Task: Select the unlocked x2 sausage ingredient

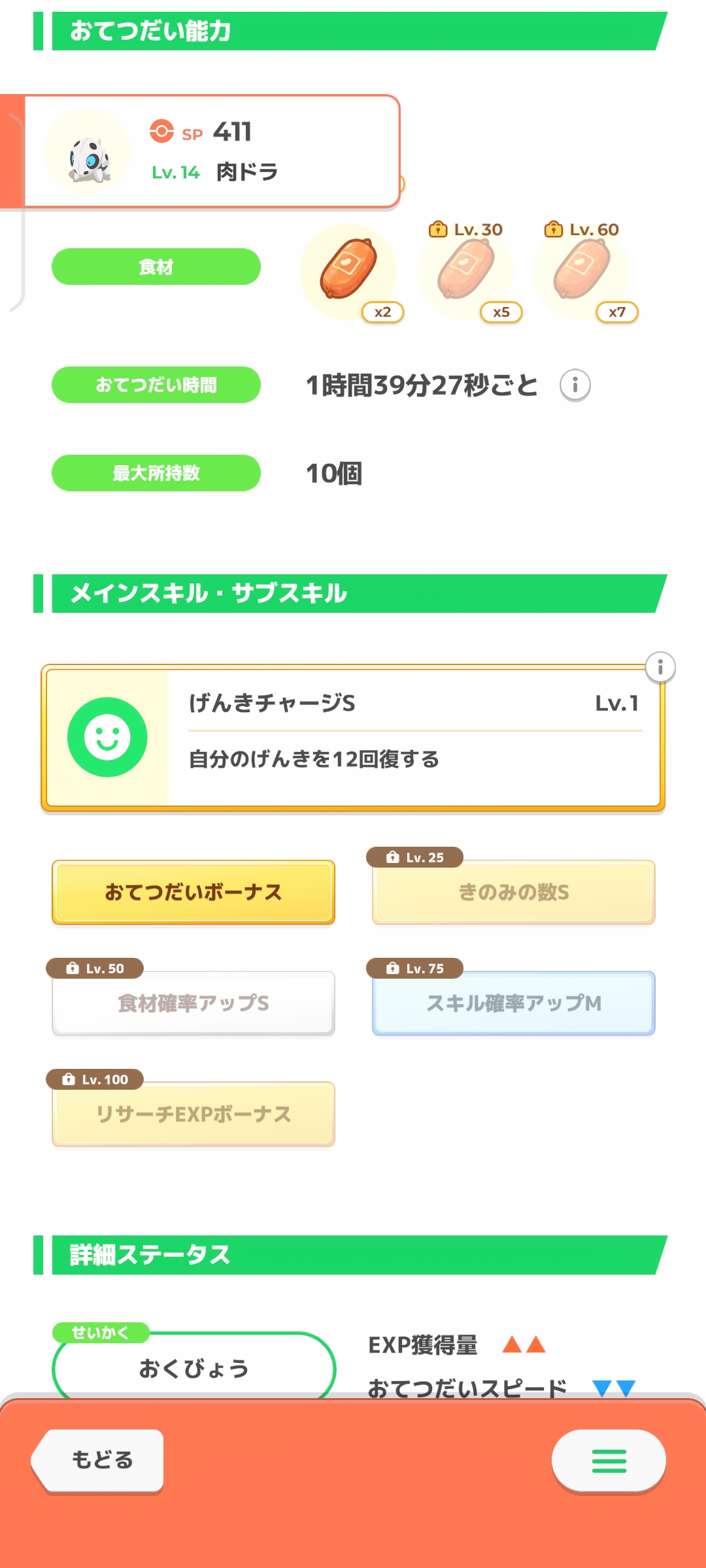Action: pyautogui.click(x=348, y=270)
